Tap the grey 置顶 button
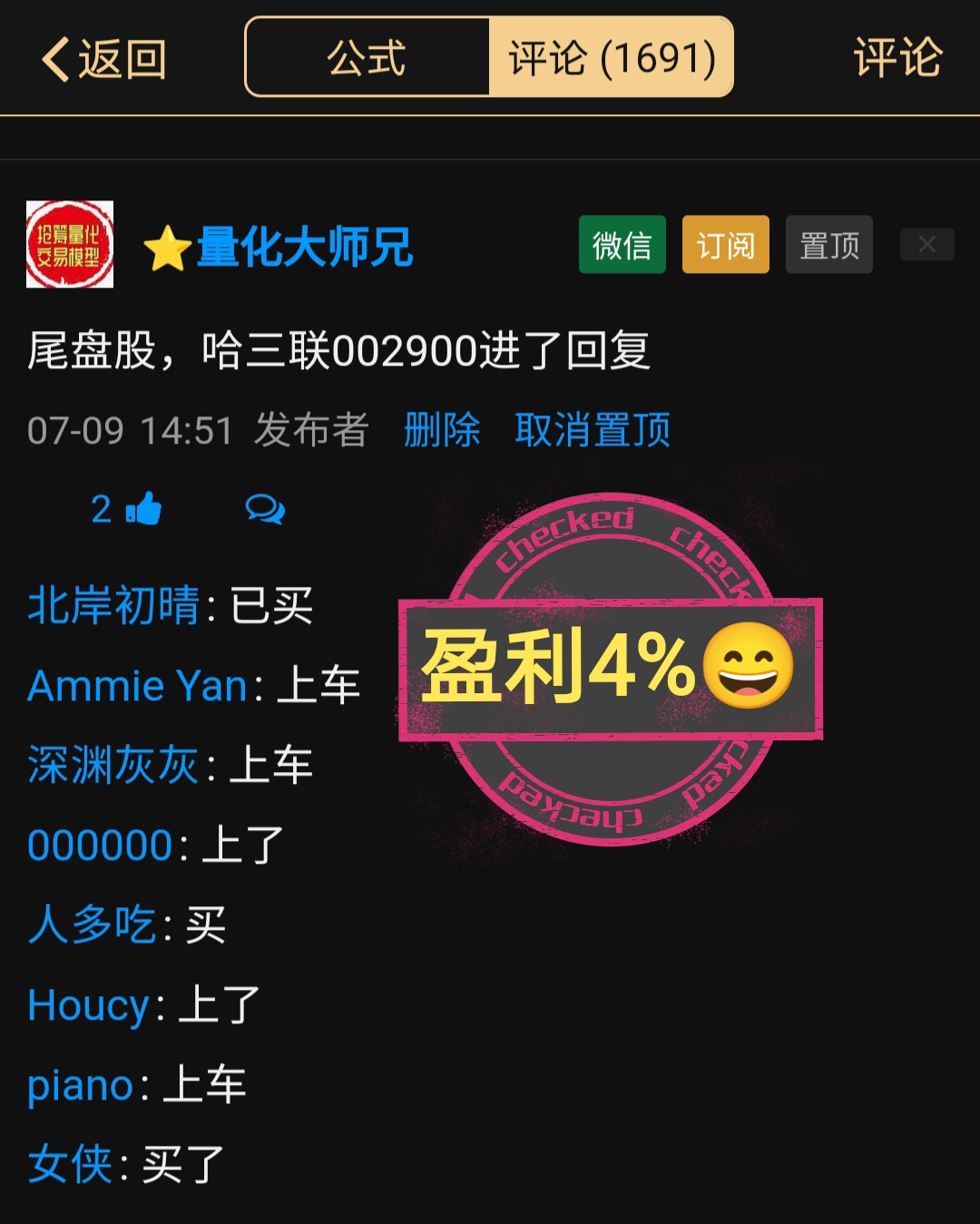This screenshot has width=980, height=1224. click(x=828, y=245)
